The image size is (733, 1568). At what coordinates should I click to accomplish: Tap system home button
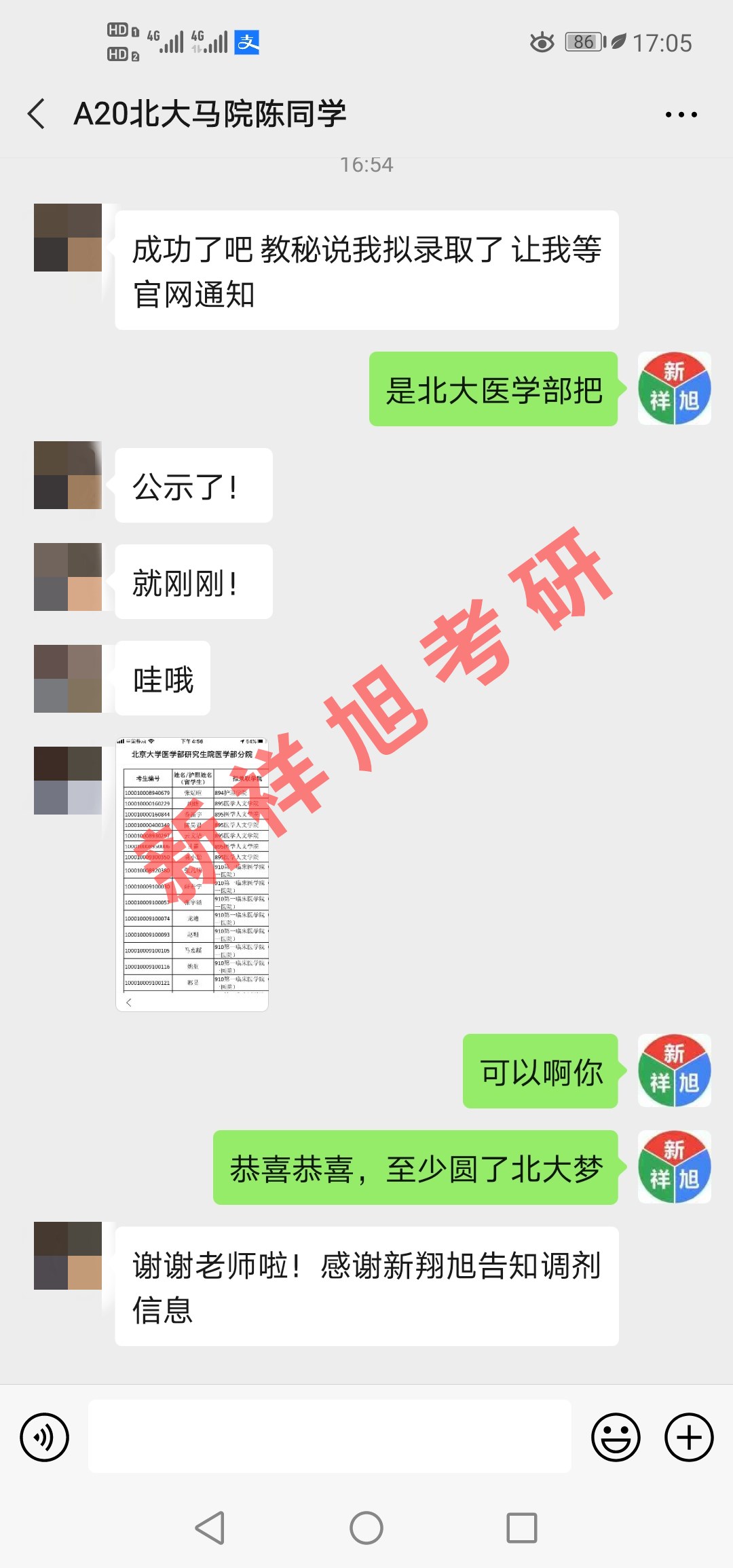(x=366, y=1528)
